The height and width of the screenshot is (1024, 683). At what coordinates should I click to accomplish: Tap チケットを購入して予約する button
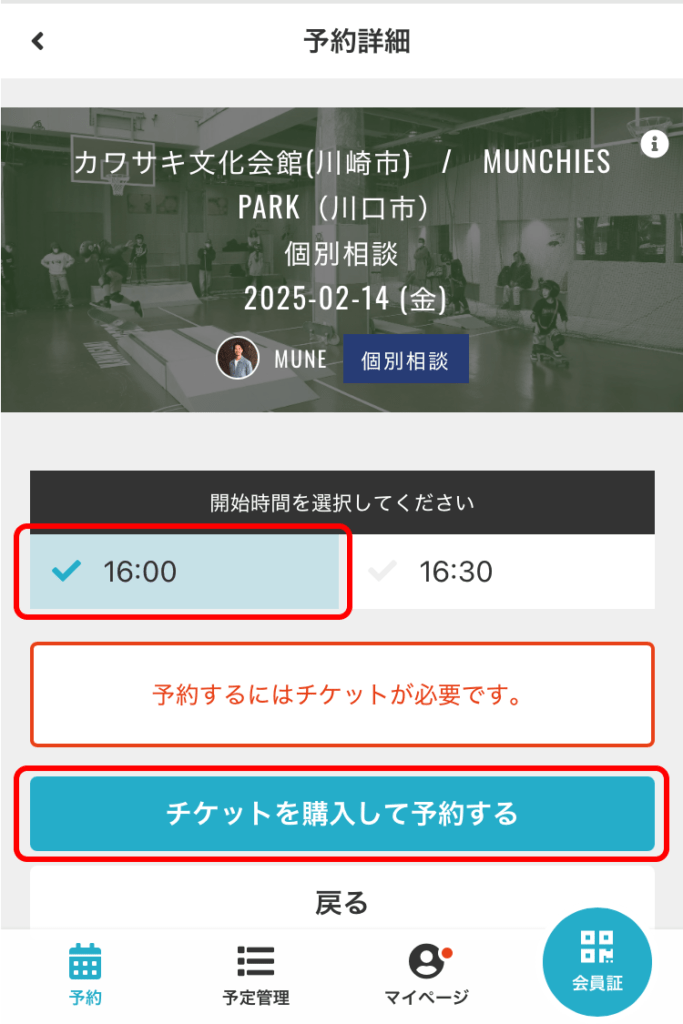342,813
